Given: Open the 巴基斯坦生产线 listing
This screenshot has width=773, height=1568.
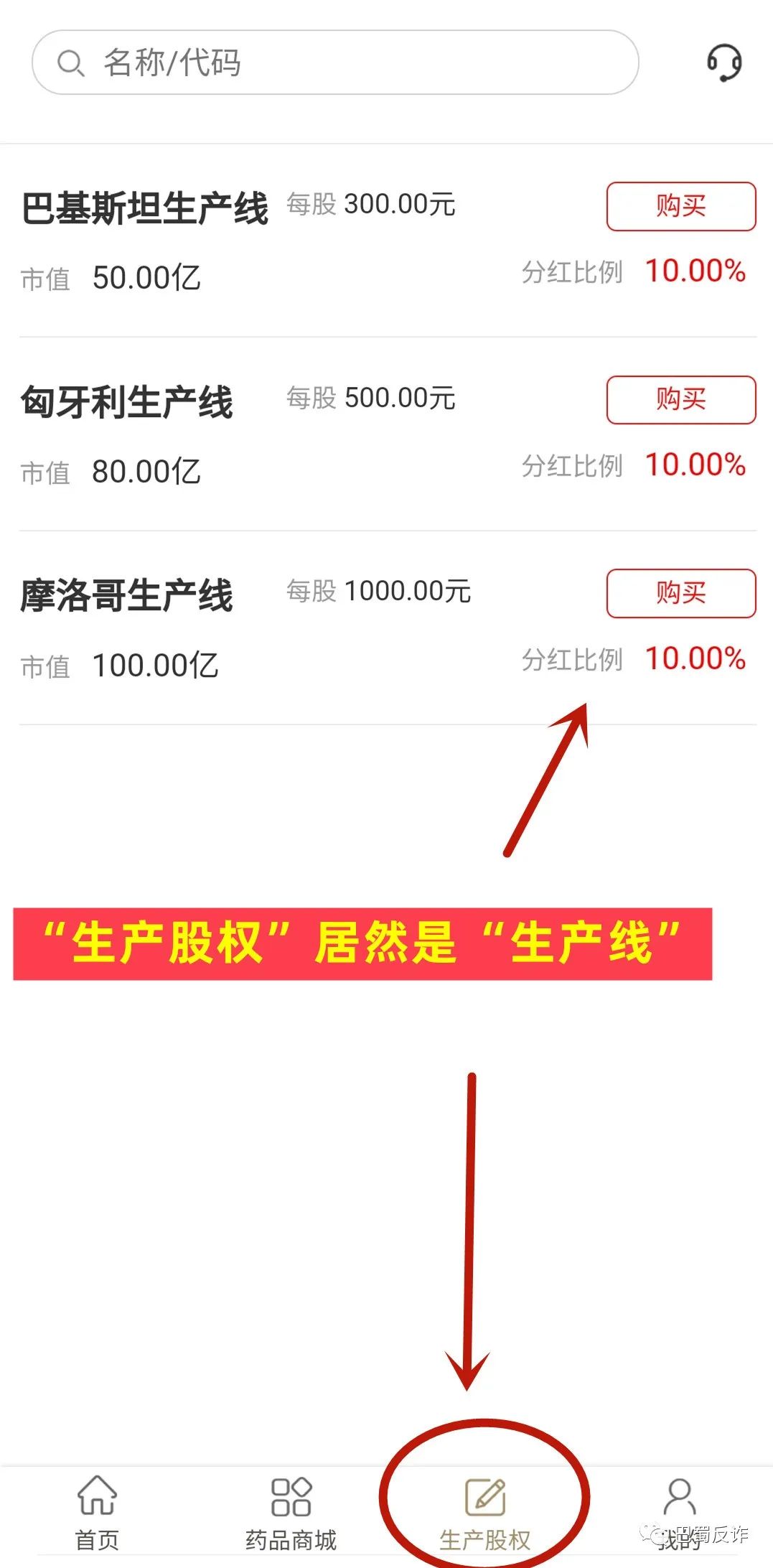Looking at the screenshot, I should (145, 209).
